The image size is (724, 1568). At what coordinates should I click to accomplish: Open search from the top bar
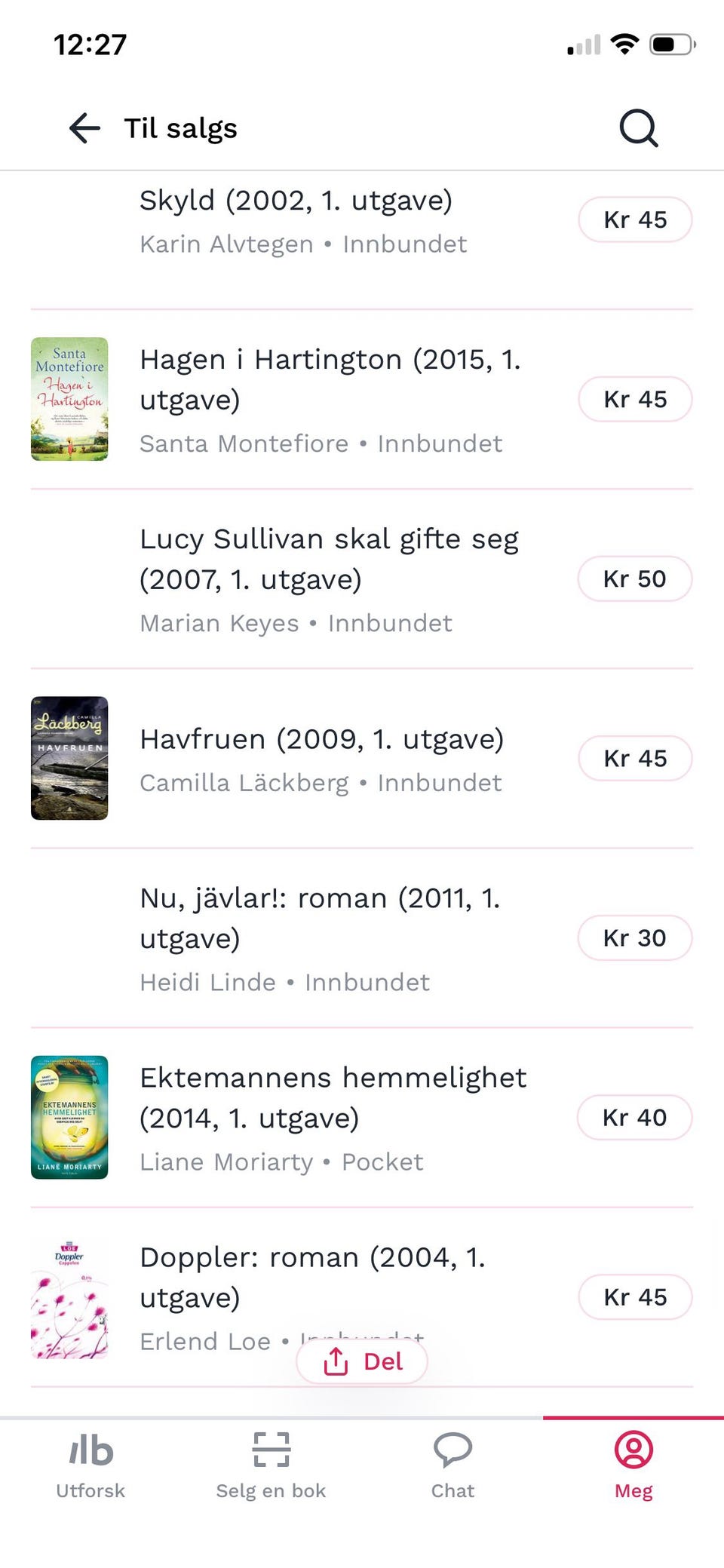point(637,128)
